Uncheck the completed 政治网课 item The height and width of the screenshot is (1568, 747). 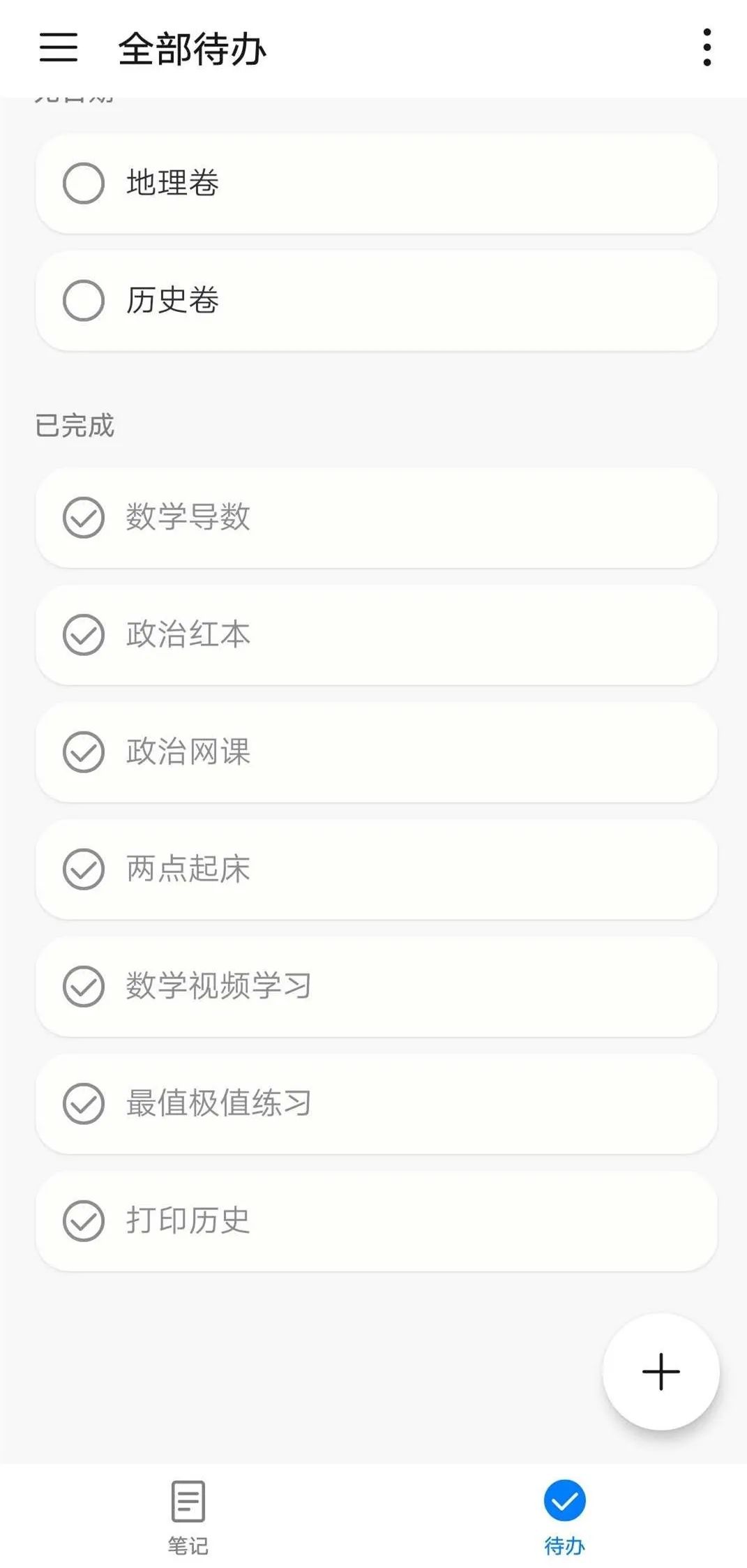tap(84, 752)
